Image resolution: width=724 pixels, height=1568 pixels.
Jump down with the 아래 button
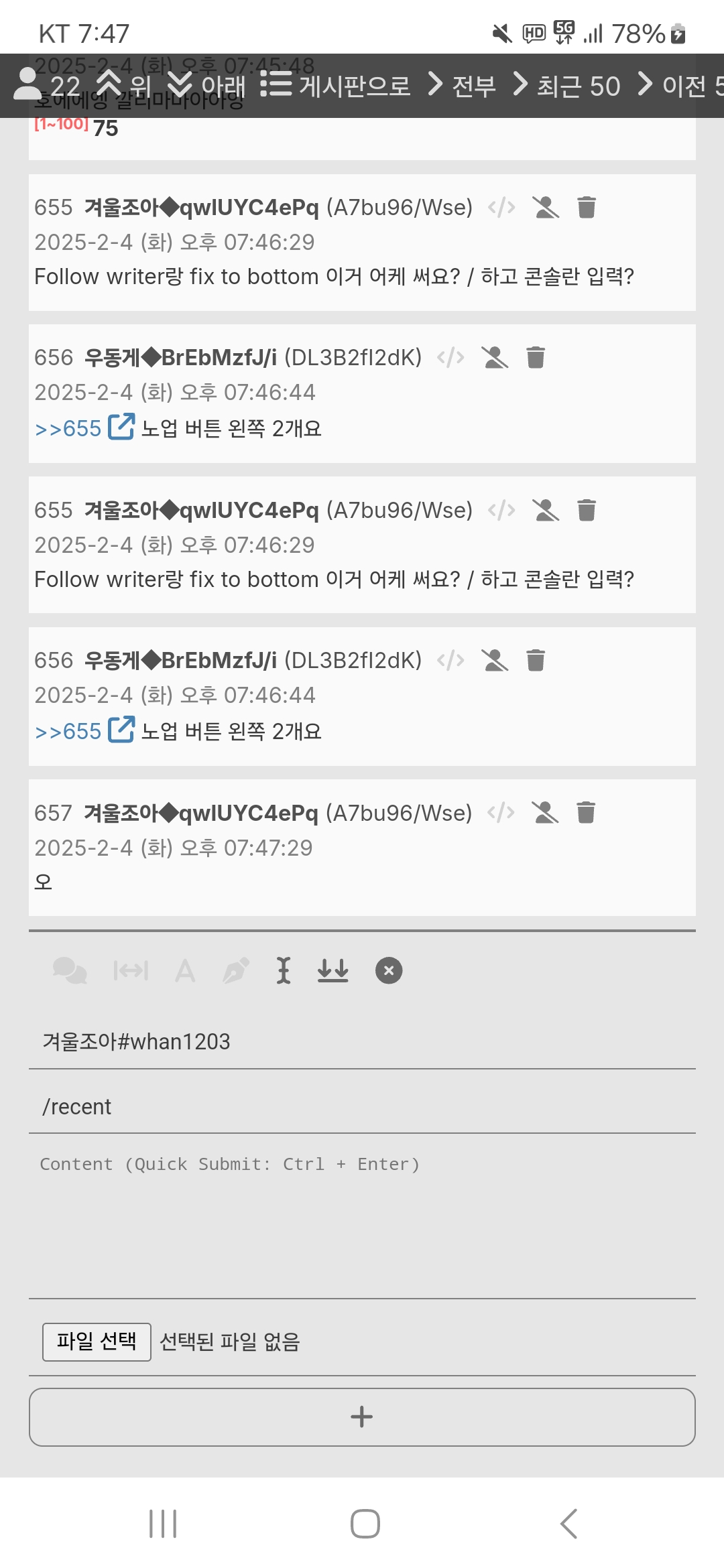[206, 85]
